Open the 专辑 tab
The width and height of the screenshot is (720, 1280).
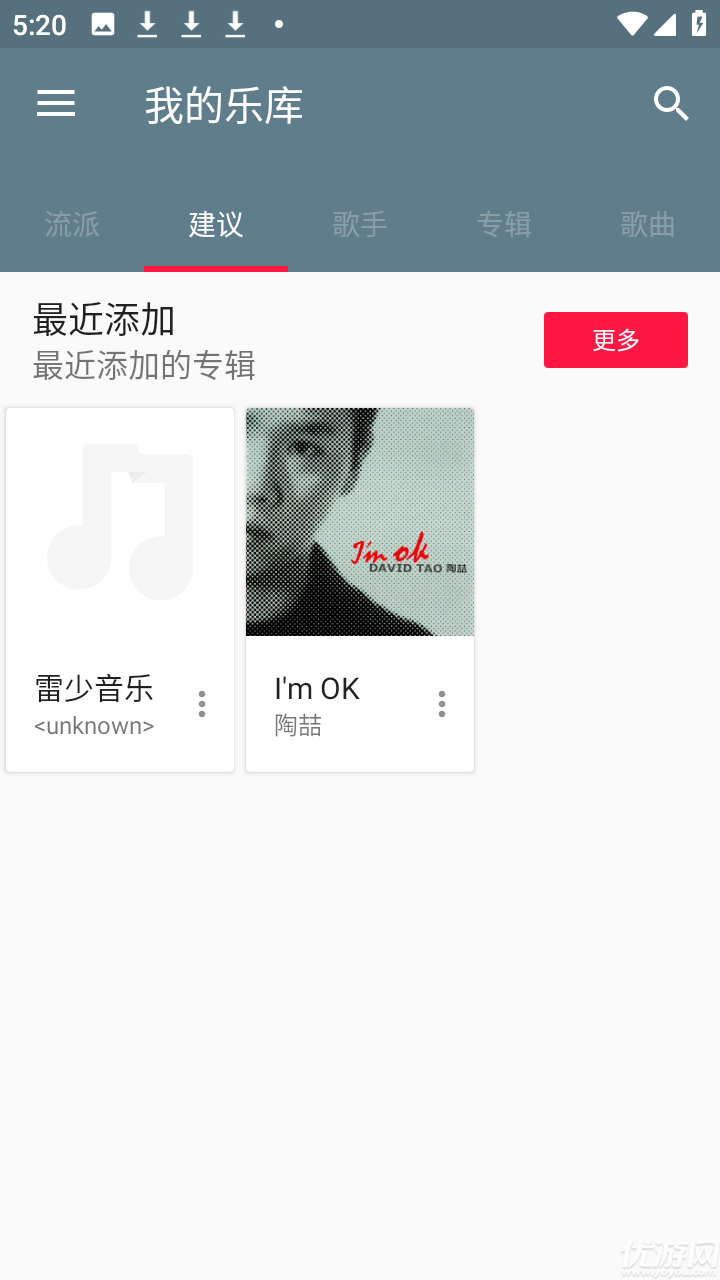pos(504,226)
